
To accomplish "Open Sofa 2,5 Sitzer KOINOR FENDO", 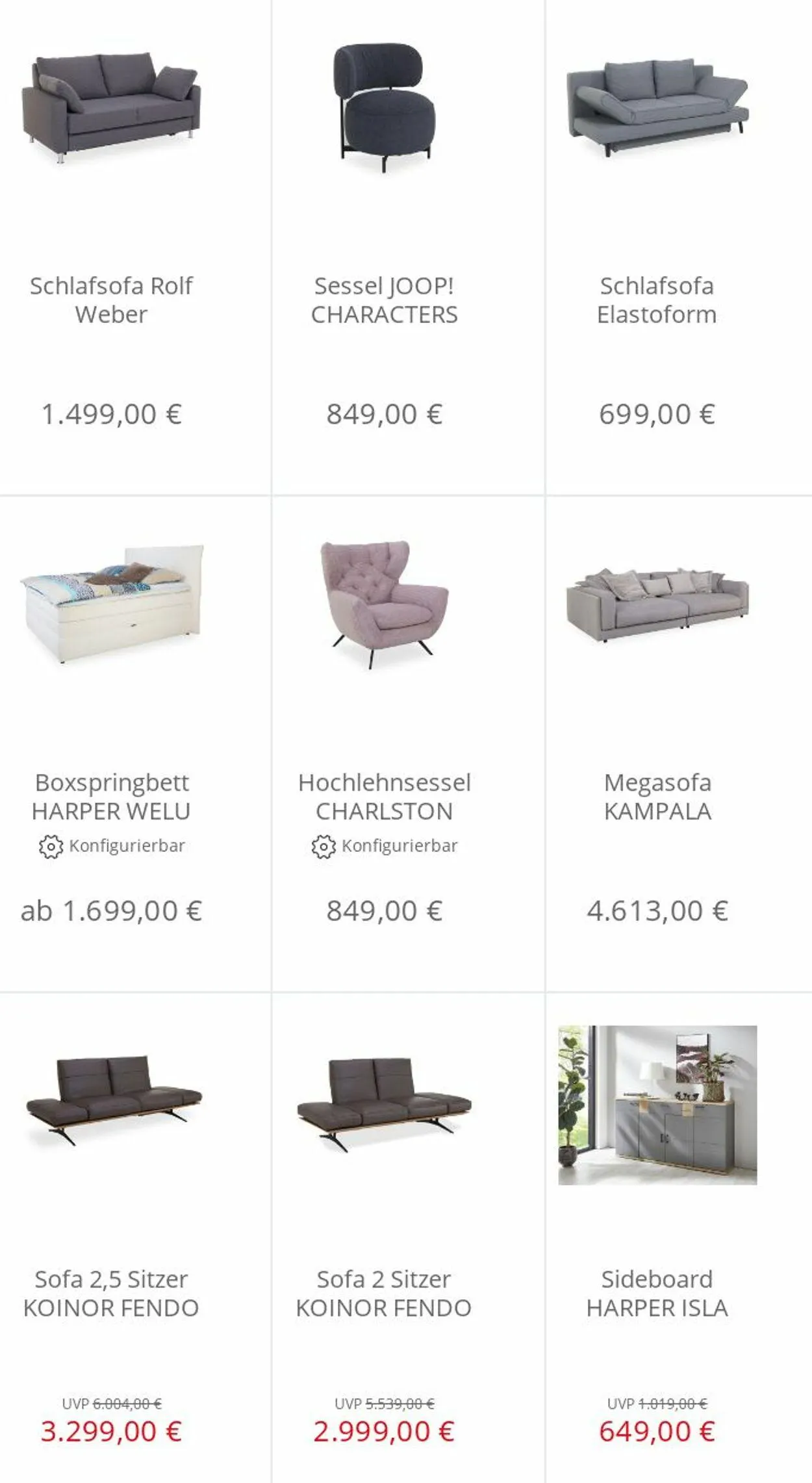I will pos(111,1293).
